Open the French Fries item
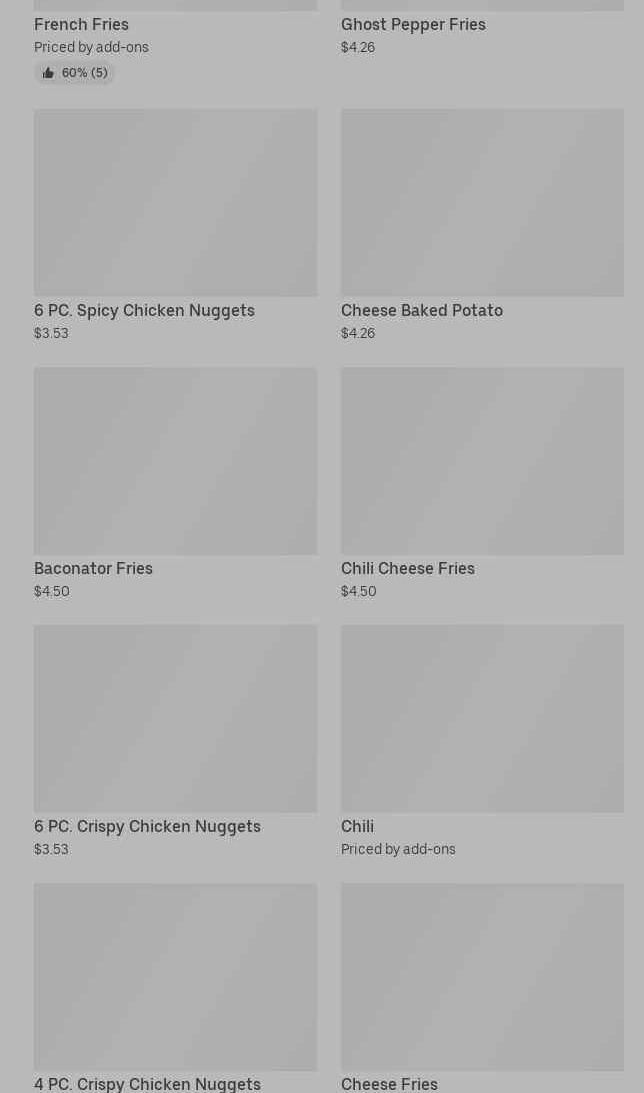Image resolution: width=644 pixels, height=1093 pixels. [x=81, y=24]
